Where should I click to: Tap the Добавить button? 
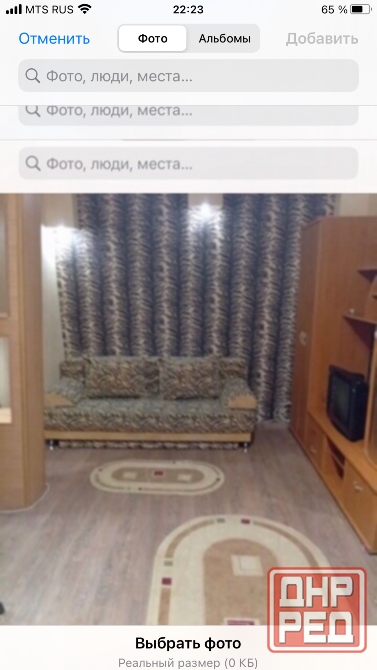coord(322,39)
